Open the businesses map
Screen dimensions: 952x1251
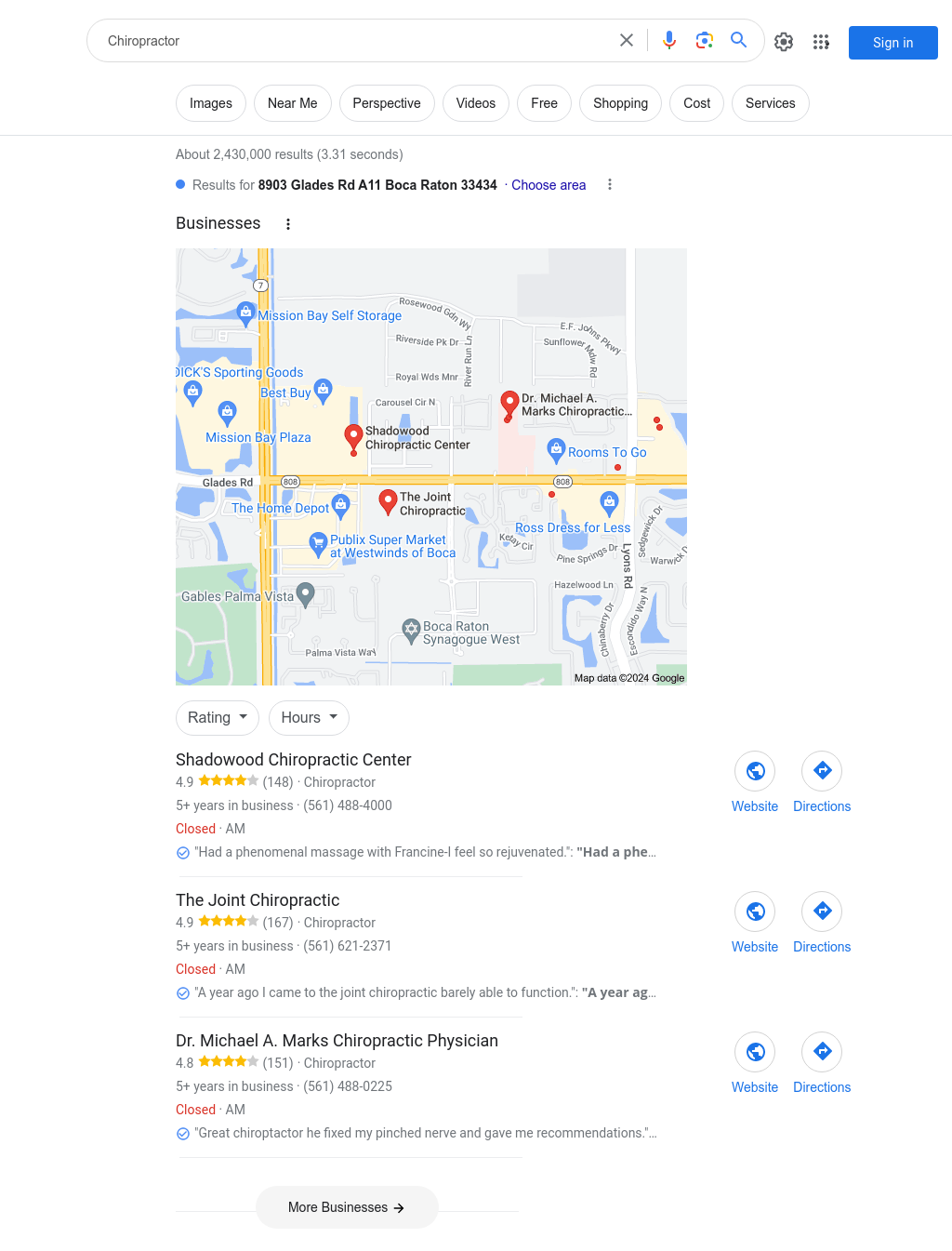[x=431, y=467]
